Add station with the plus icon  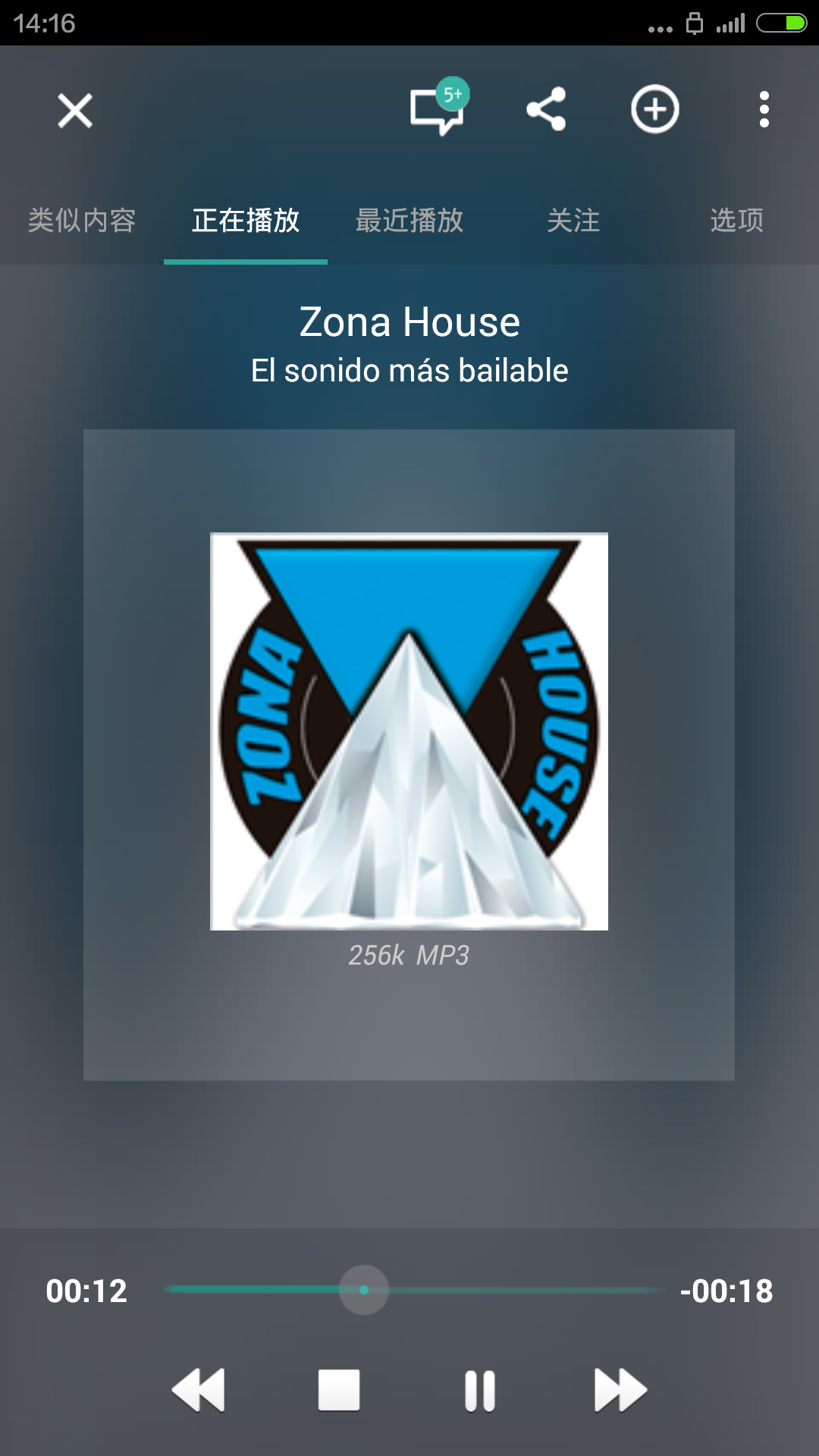click(655, 109)
